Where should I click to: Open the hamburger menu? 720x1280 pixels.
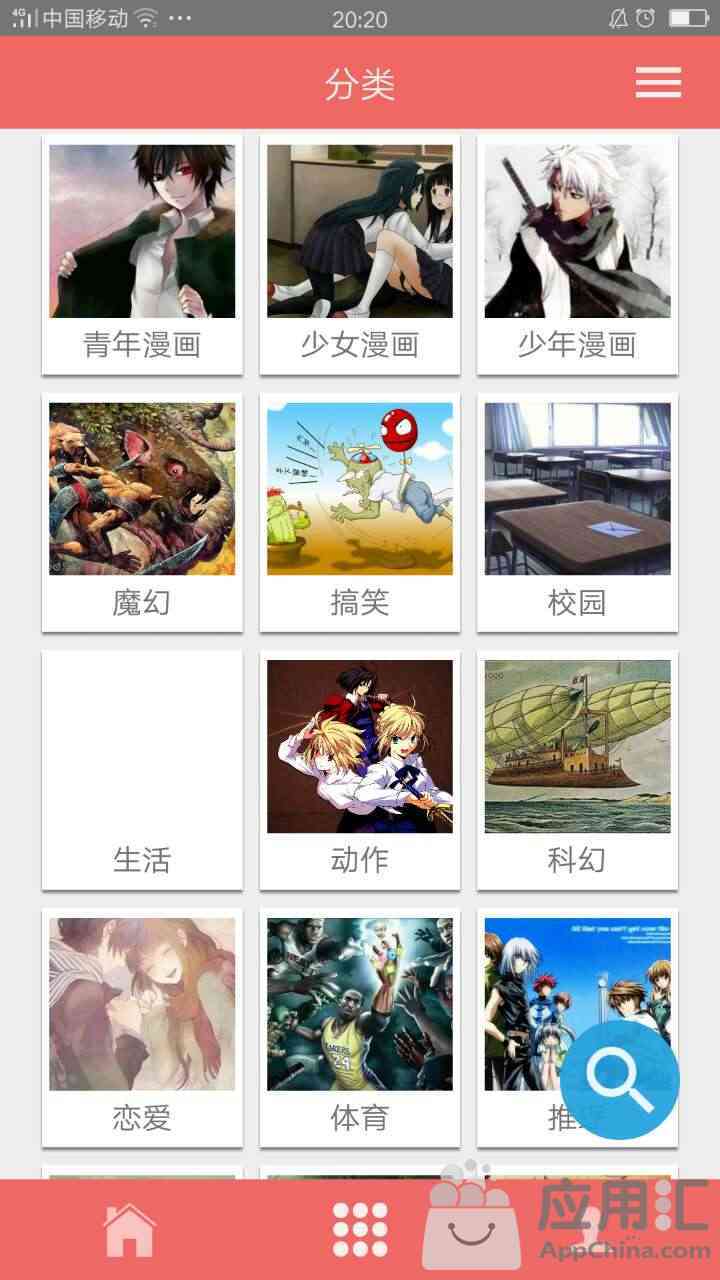click(x=658, y=82)
